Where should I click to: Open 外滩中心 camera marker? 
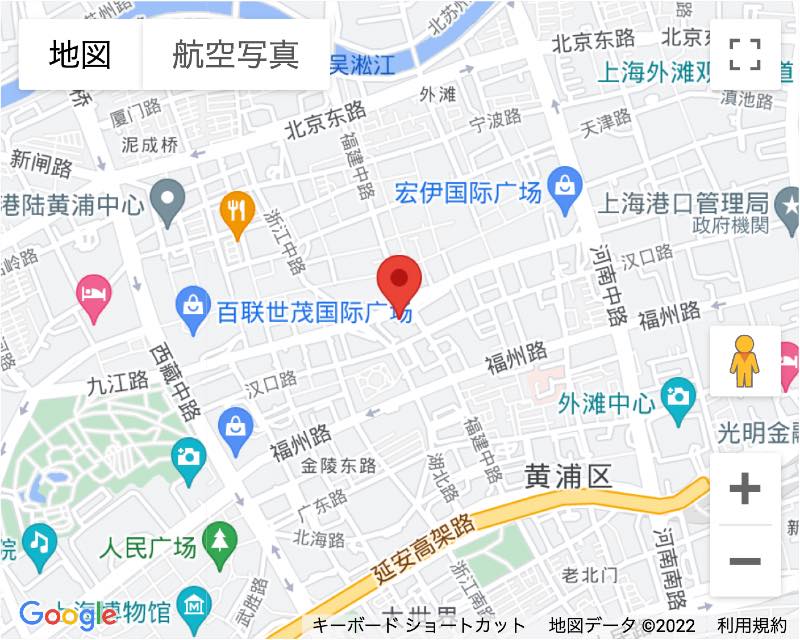click(679, 395)
